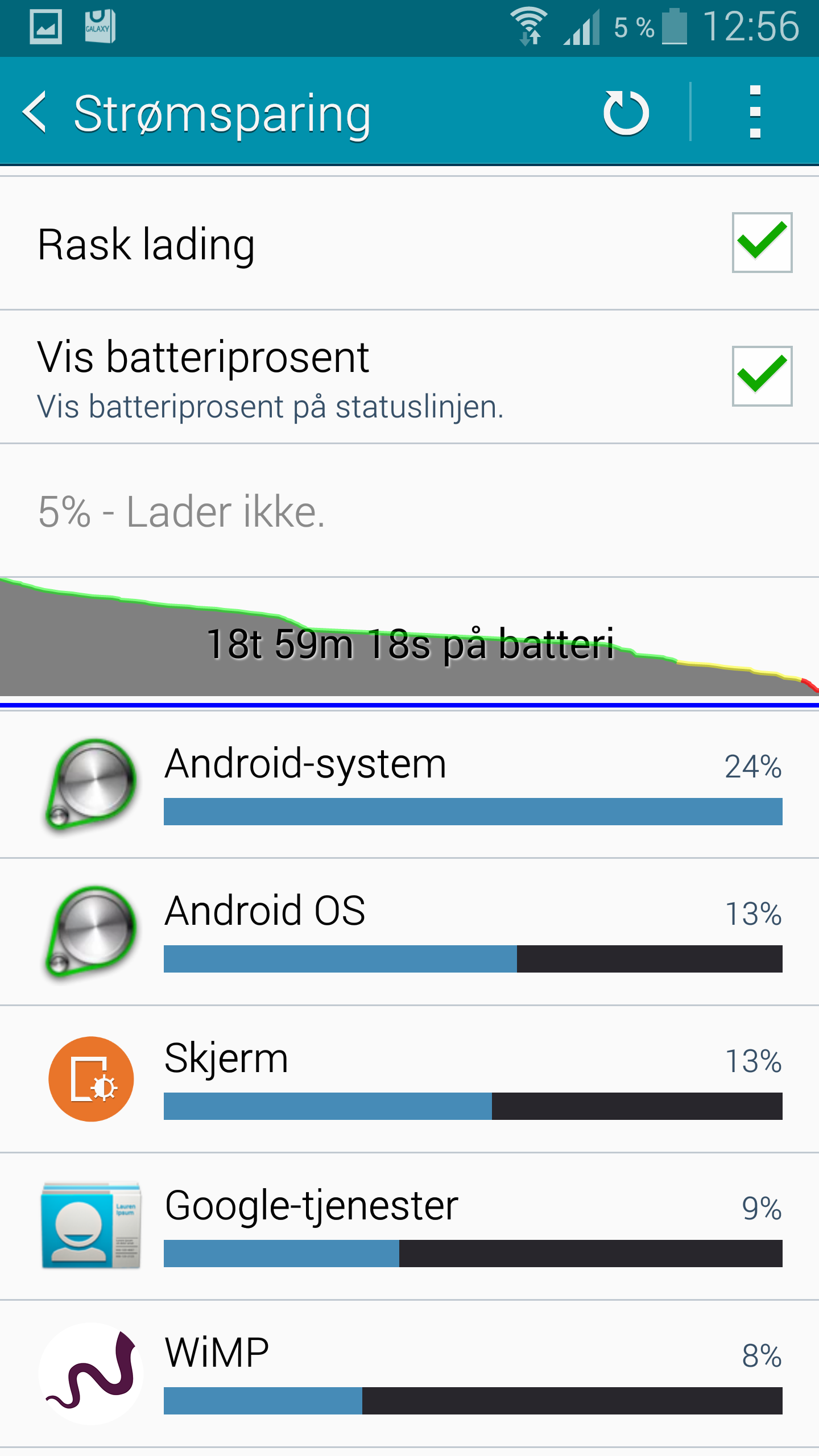819x1456 pixels.
Task: Open WiMP battery usage details
Action: (x=409, y=1374)
